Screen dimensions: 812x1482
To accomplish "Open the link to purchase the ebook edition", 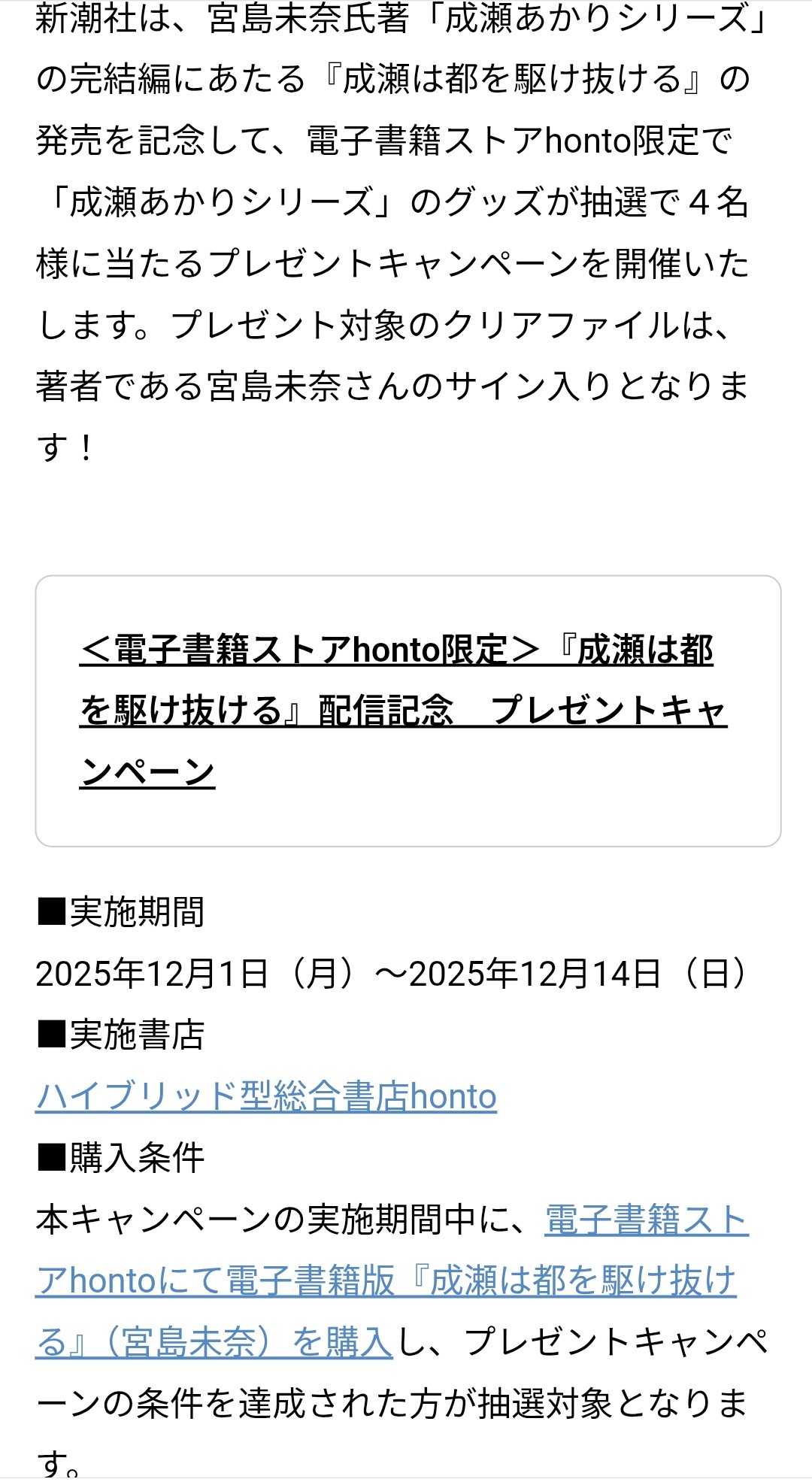I will pos(385,1280).
